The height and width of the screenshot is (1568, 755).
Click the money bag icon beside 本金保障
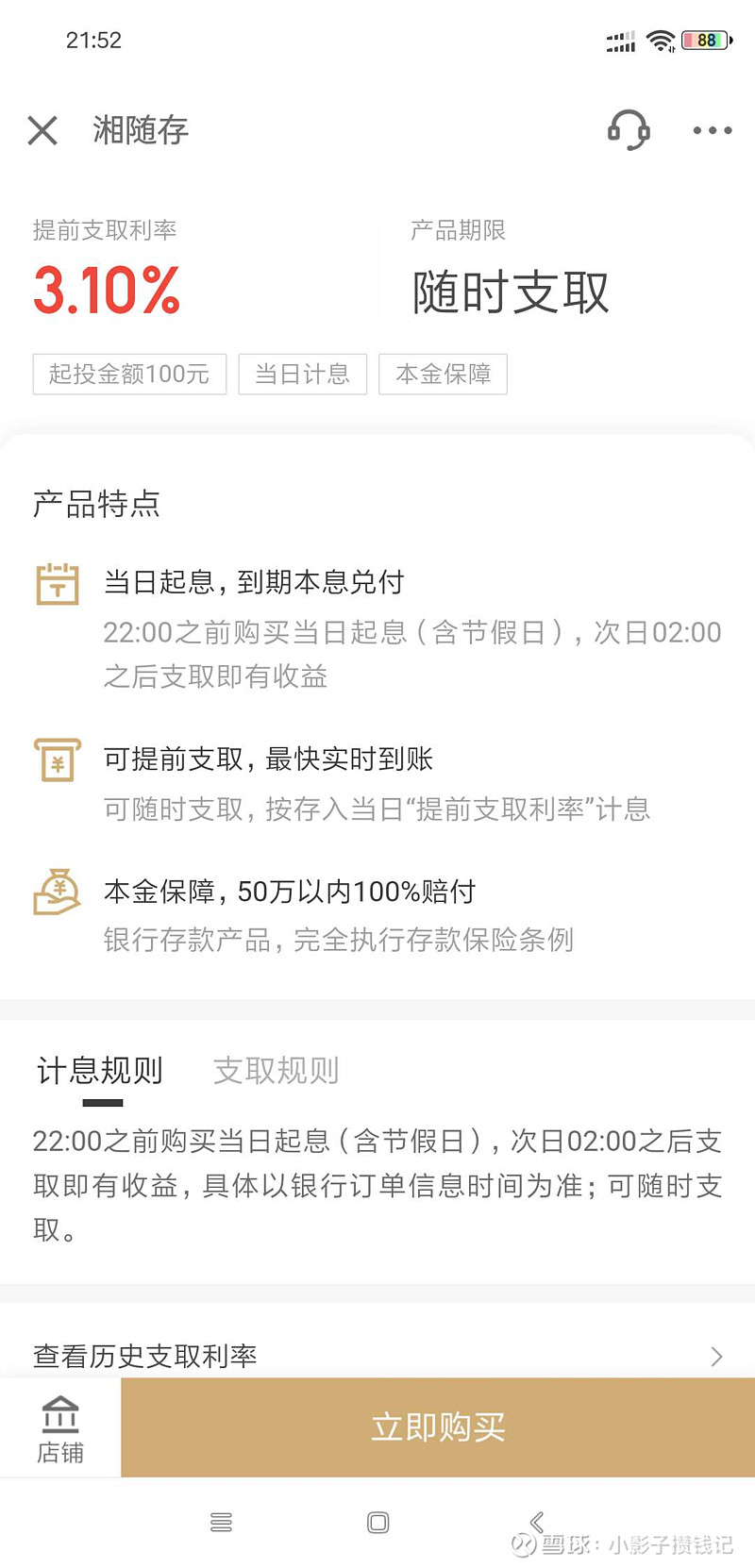pyautogui.click(x=57, y=892)
